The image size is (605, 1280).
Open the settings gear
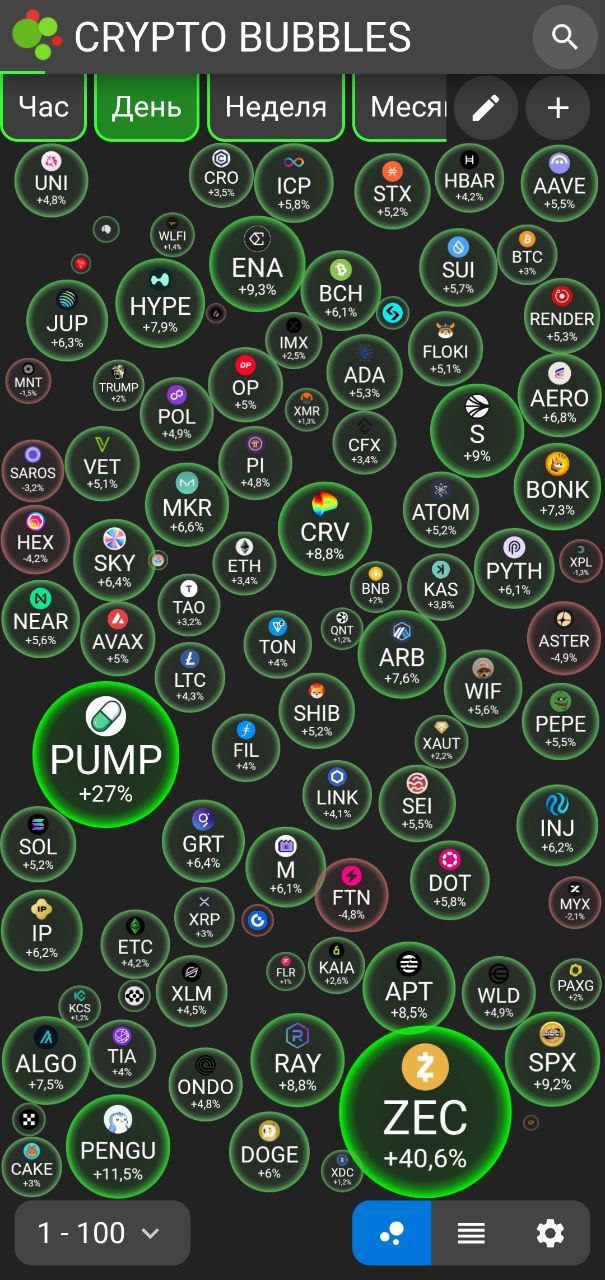(550, 1233)
